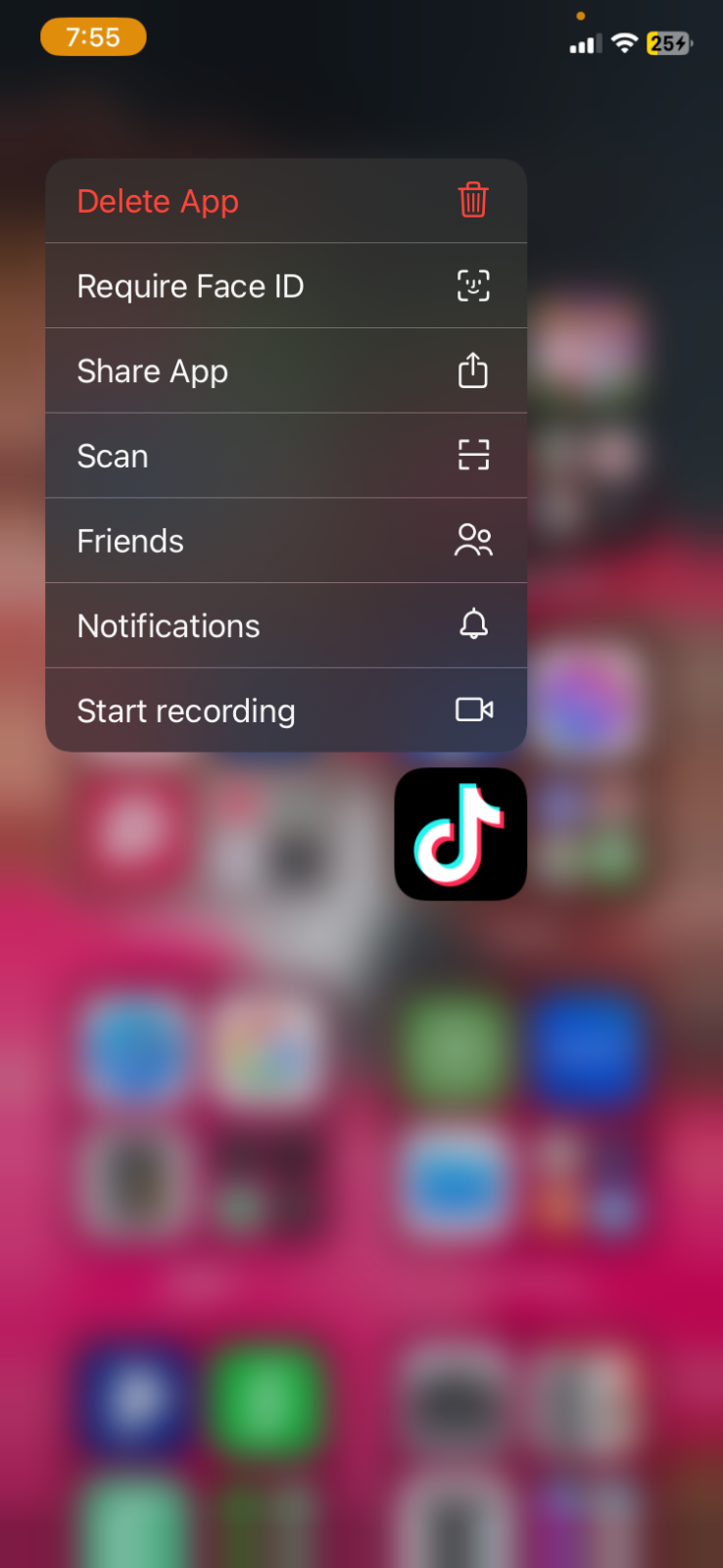Choose Require Face ID option
The image size is (723, 1568).
pyautogui.click(x=284, y=286)
